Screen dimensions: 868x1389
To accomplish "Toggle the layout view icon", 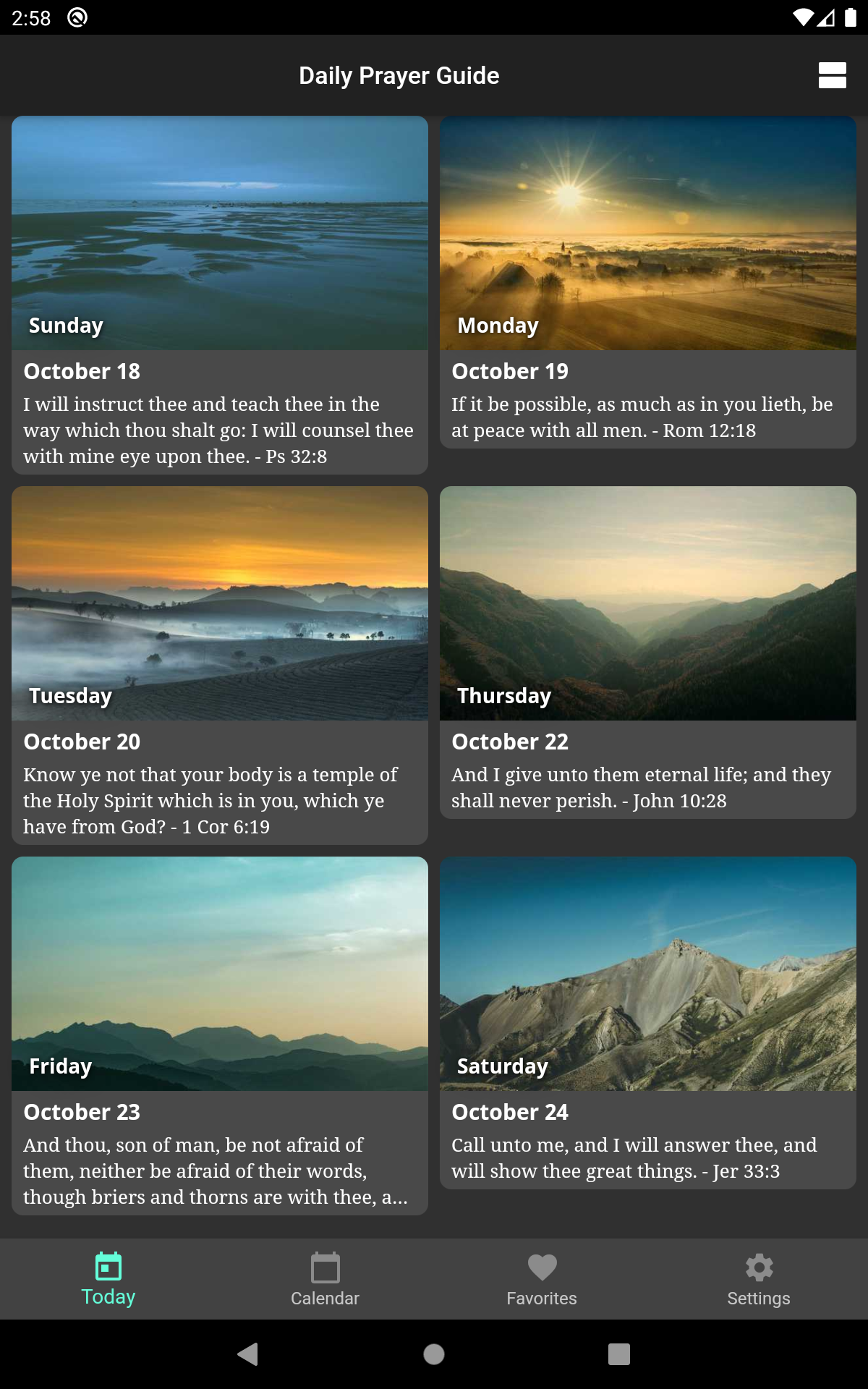I will (832, 75).
